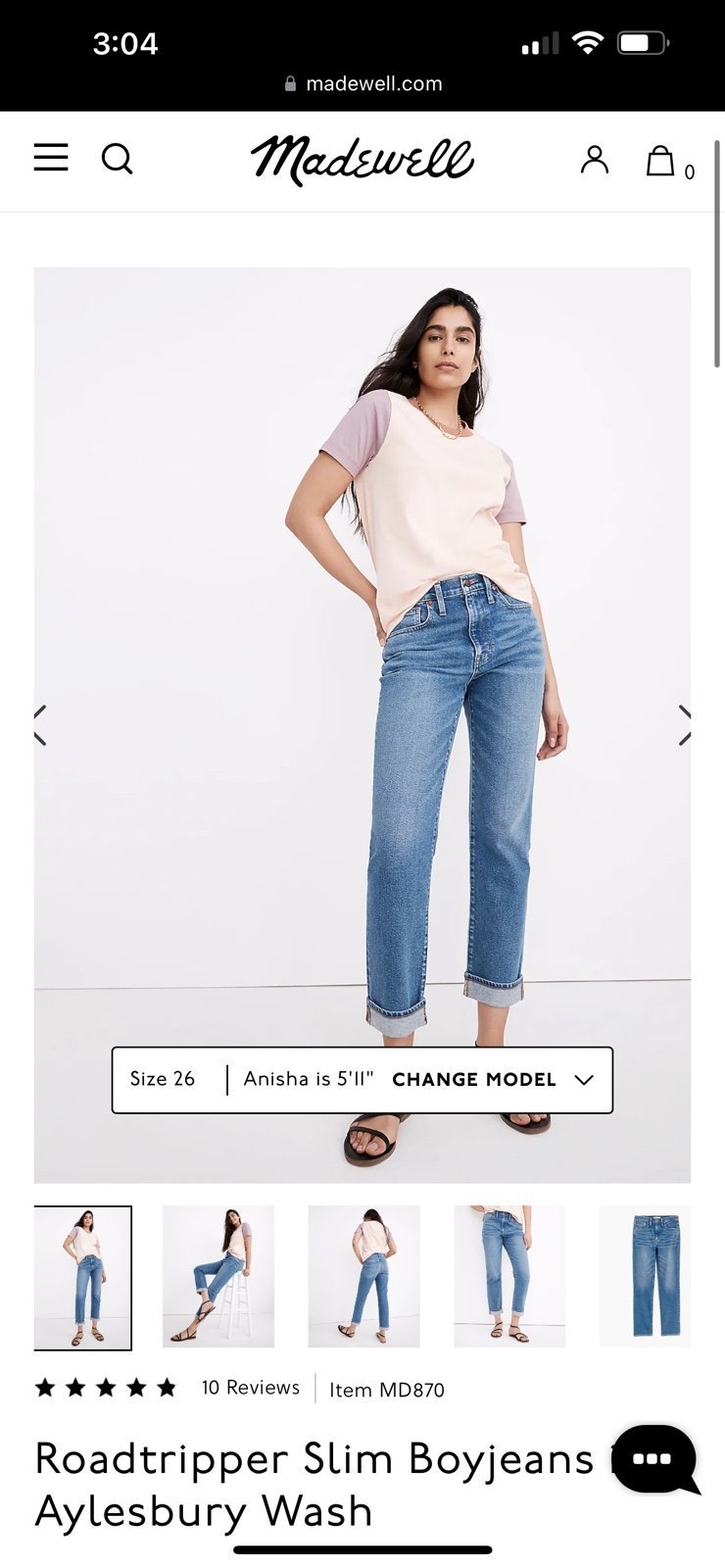Open the 10 Reviews link
Image resolution: width=725 pixels, height=1568 pixels.
coord(251,1388)
